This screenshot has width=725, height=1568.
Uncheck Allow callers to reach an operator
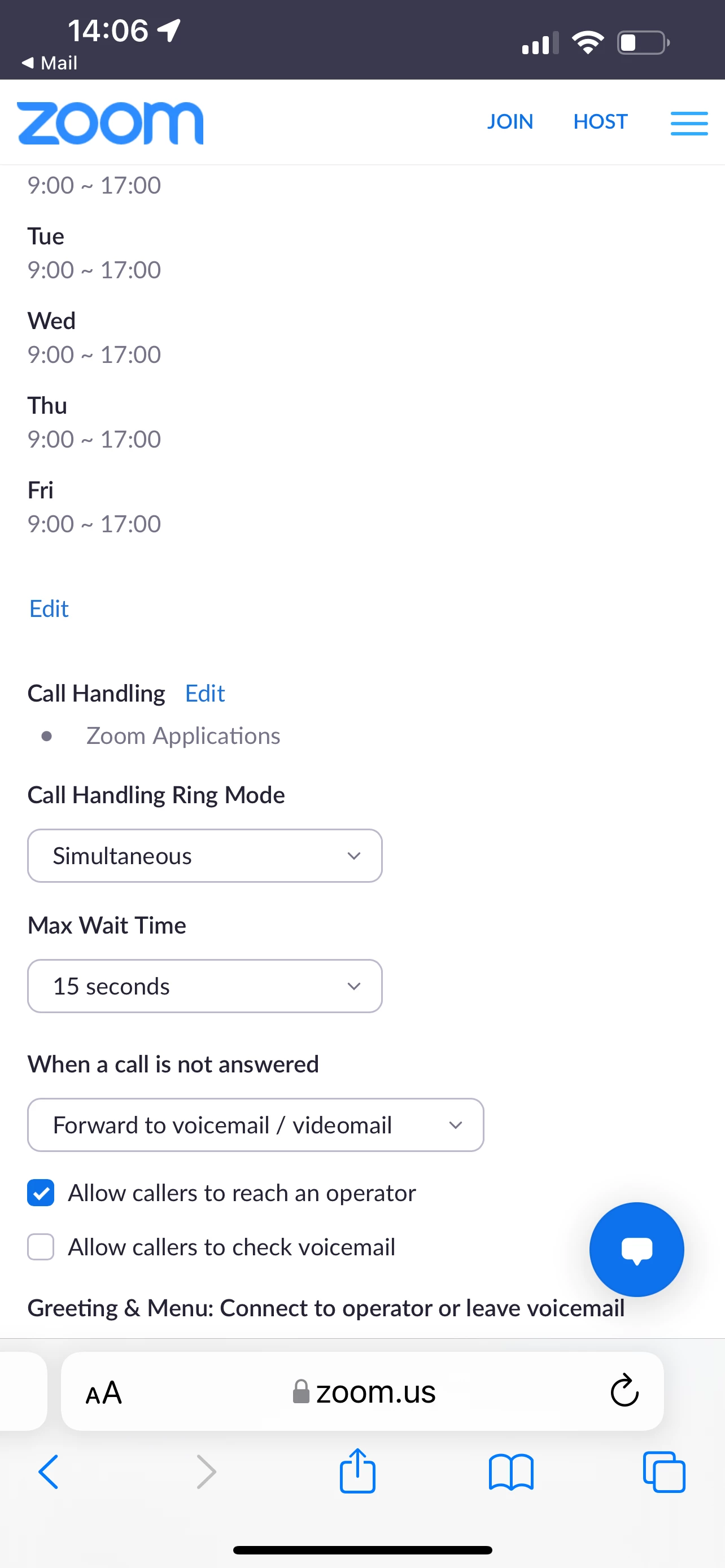point(41,1193)
